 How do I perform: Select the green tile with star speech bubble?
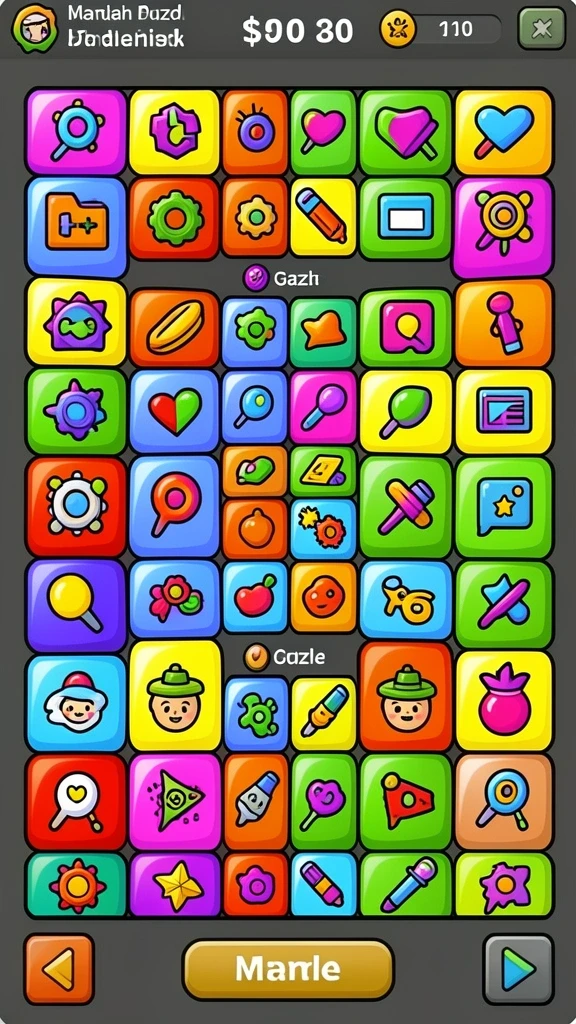coord(504,507)
